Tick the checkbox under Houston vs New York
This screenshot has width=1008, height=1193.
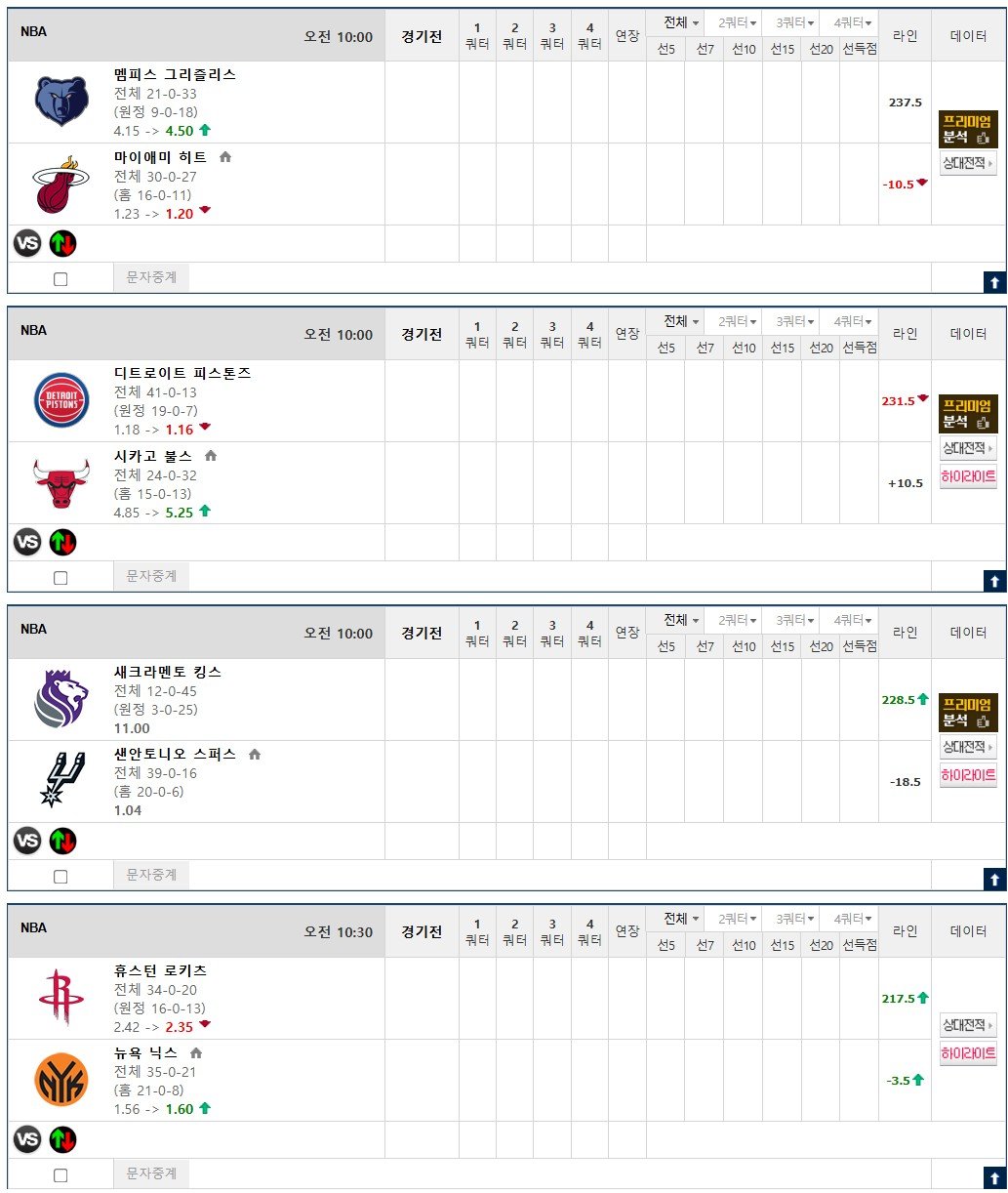(x=60, y=1175)
